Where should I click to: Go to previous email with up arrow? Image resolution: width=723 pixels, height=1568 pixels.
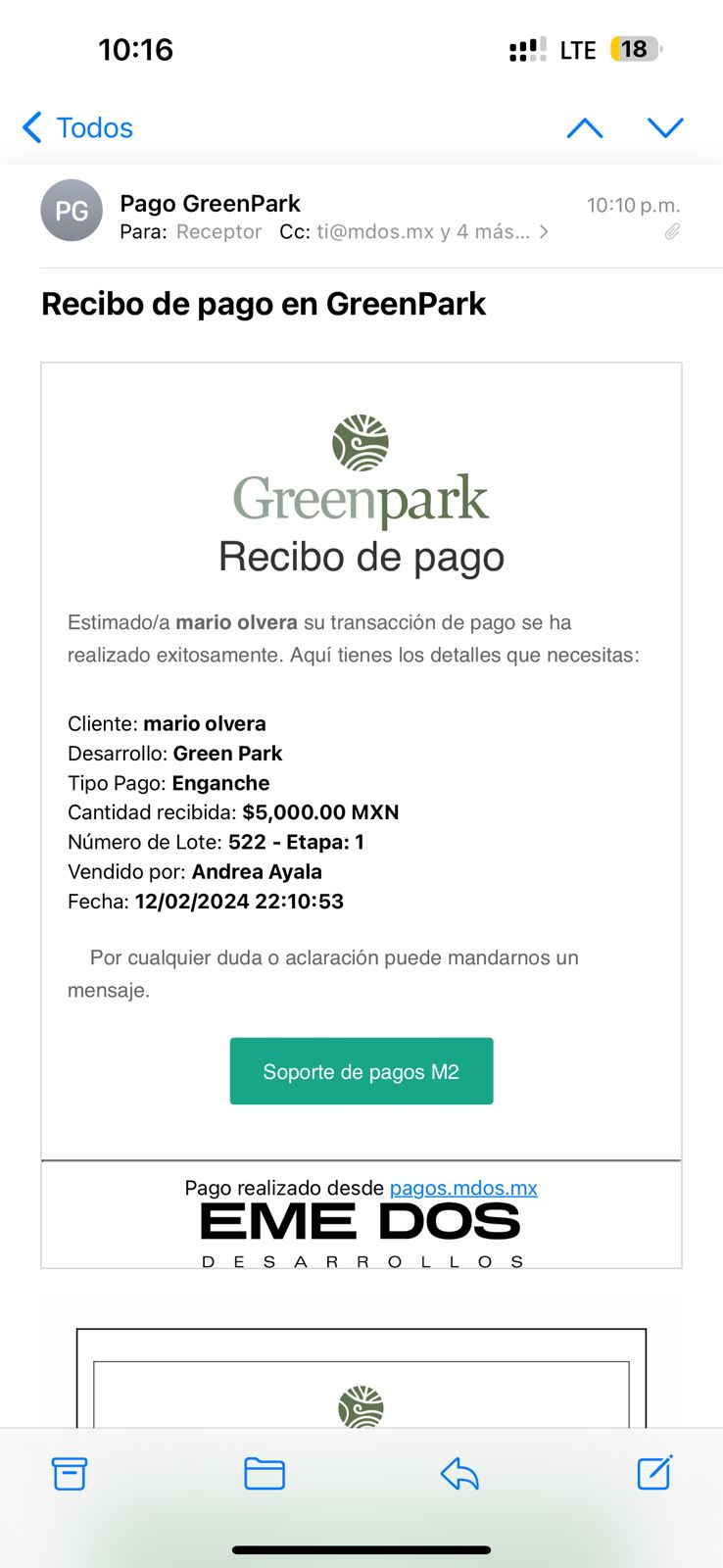click(585, 127)
